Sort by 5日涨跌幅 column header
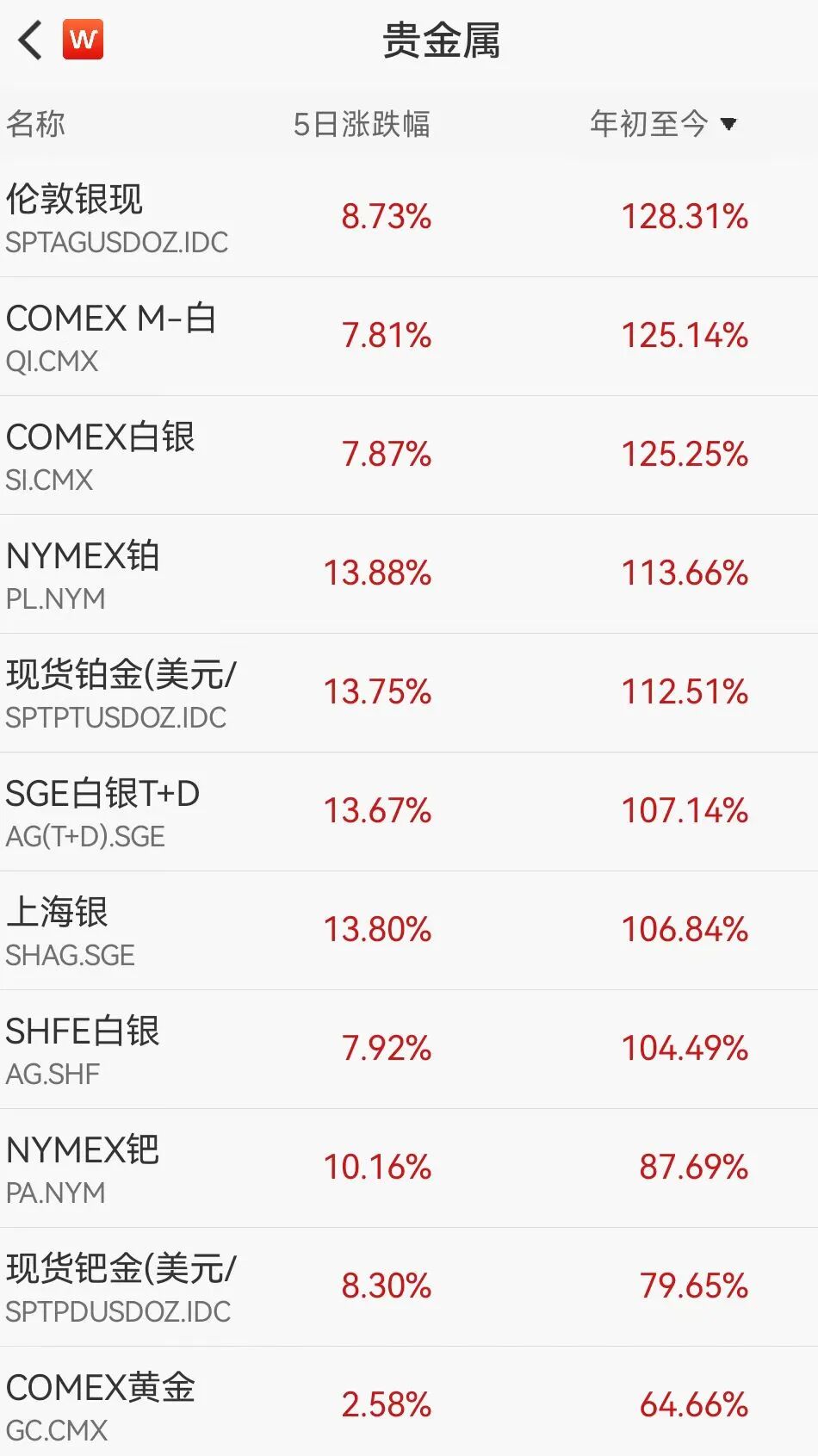This screenshot has width=818, height=1456. pos(361,124)
